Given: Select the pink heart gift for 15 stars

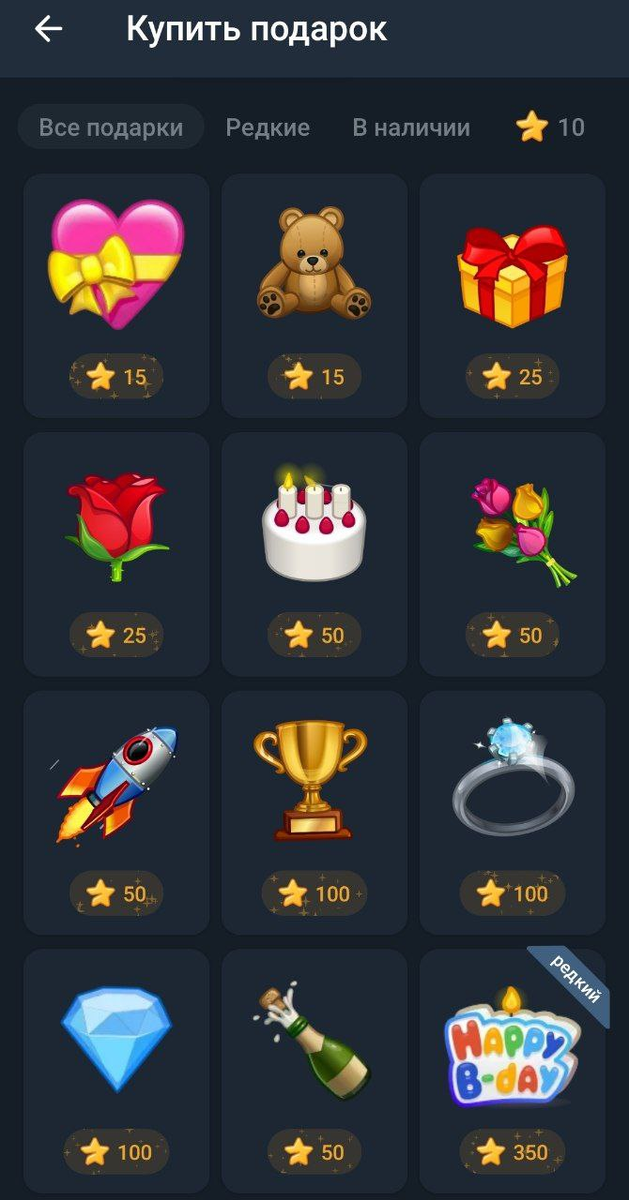Looking at the screenshot, I should (x=116, y=295).
